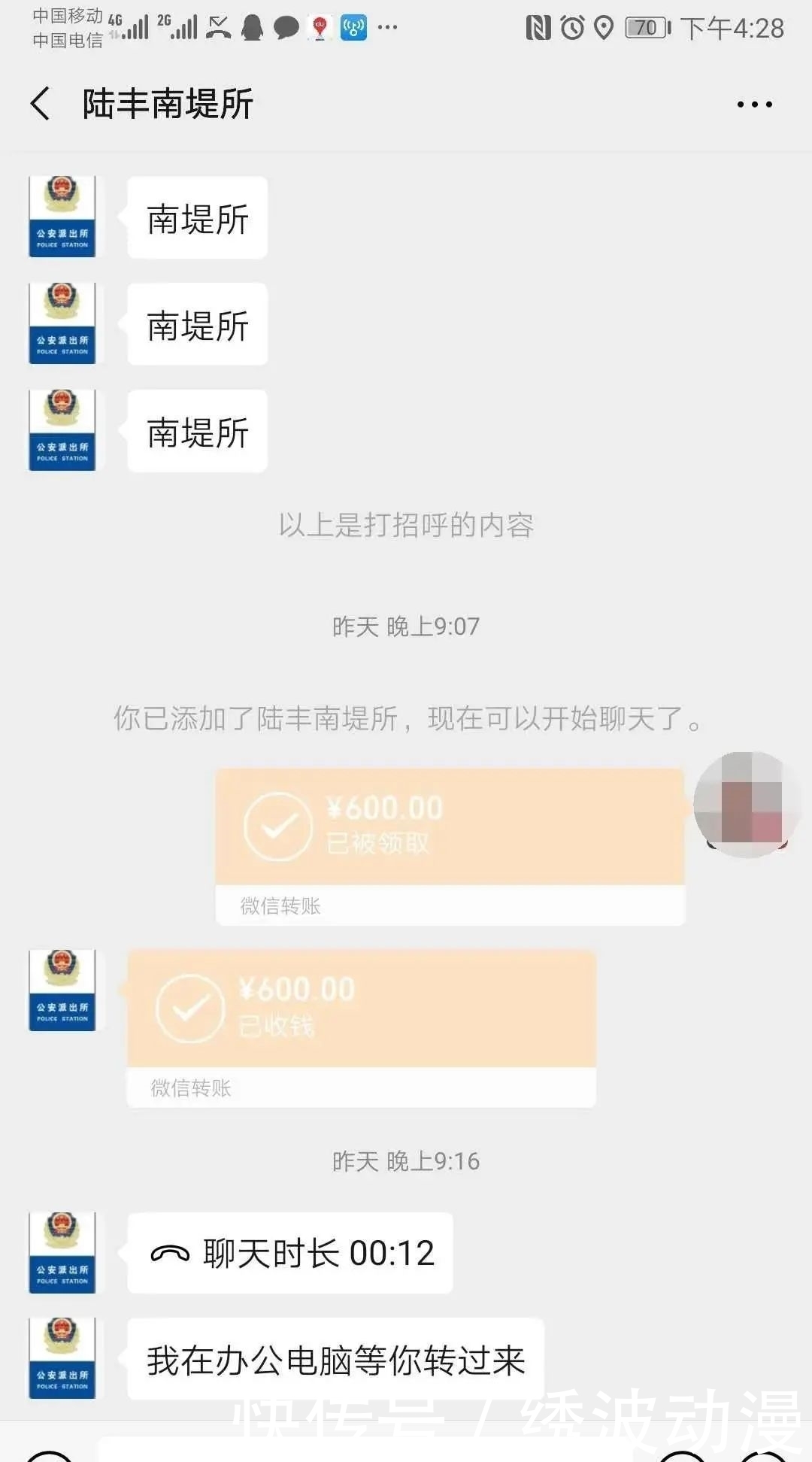Tap the first 南堤所 greeting bubble
812x1462 pixels.
(195, 216)
